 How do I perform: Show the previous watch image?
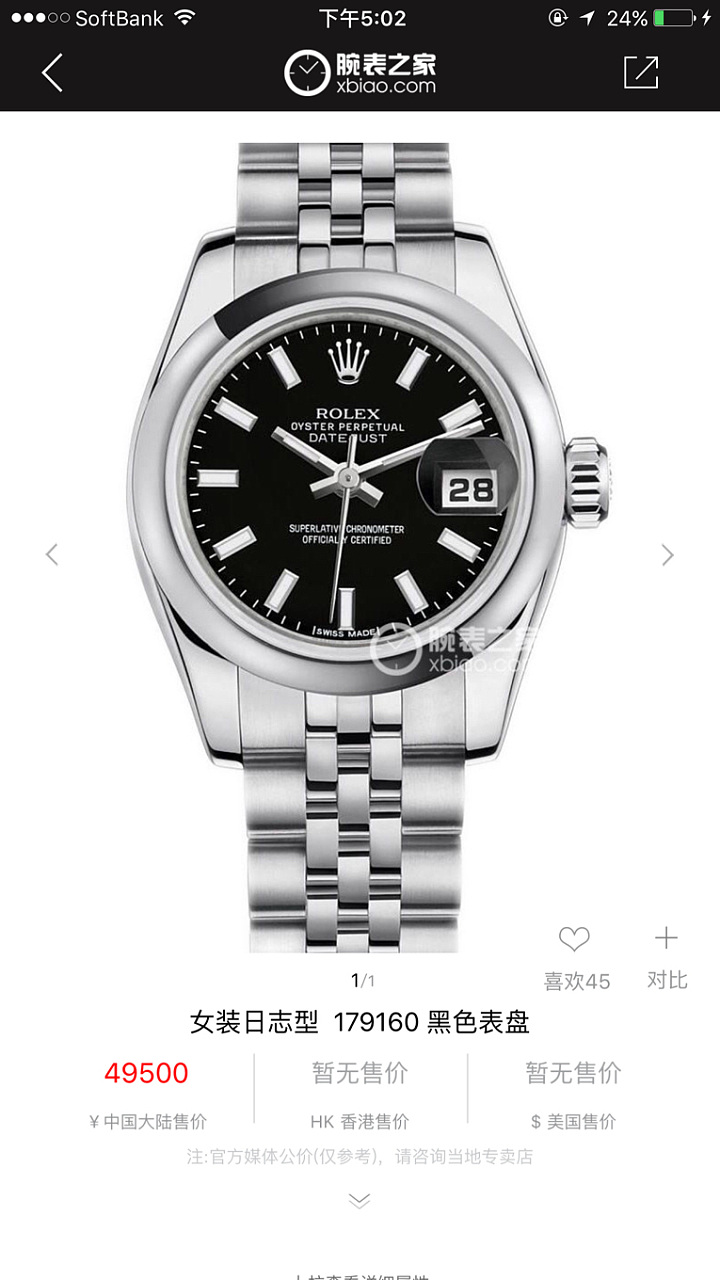click(52, 554)
